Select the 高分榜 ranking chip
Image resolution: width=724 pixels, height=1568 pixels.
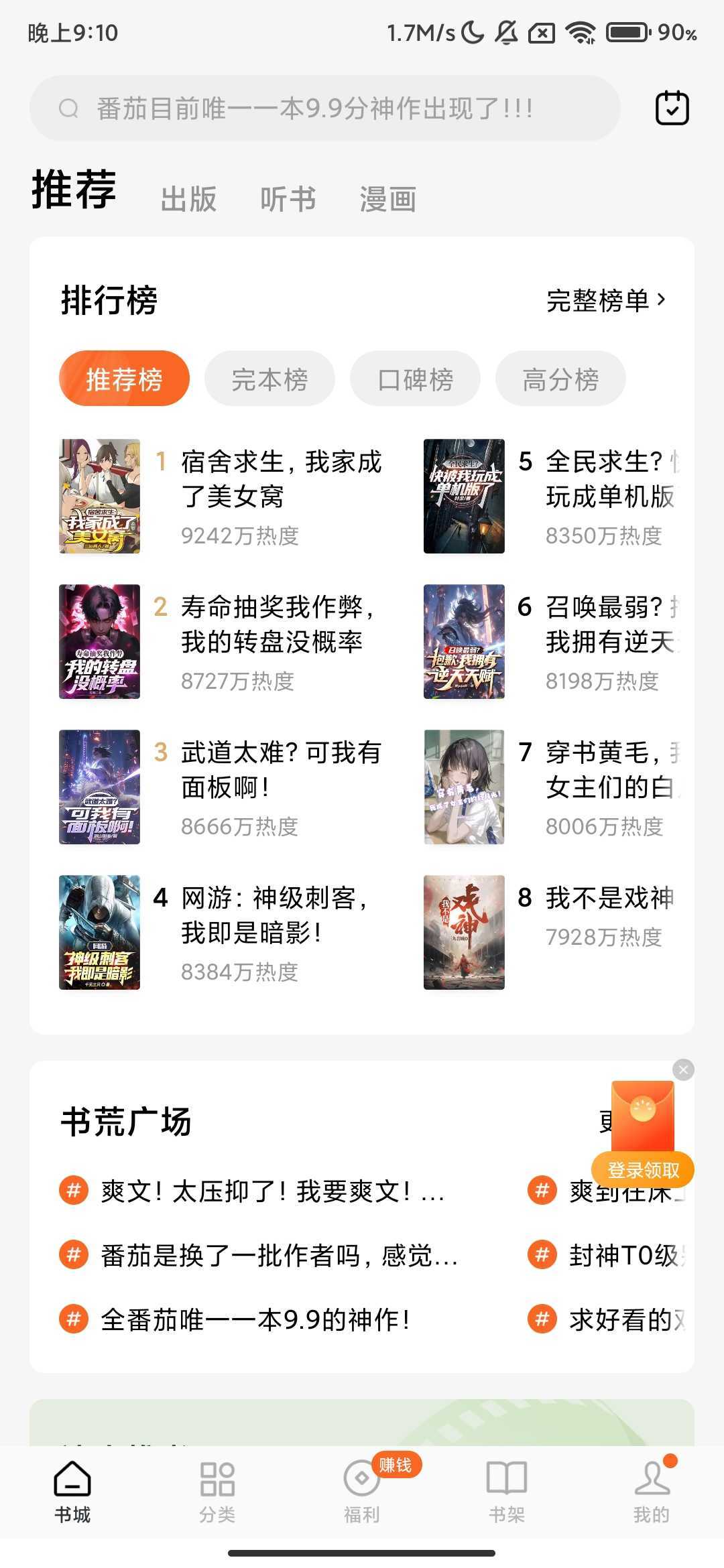[x=560, y=379]
